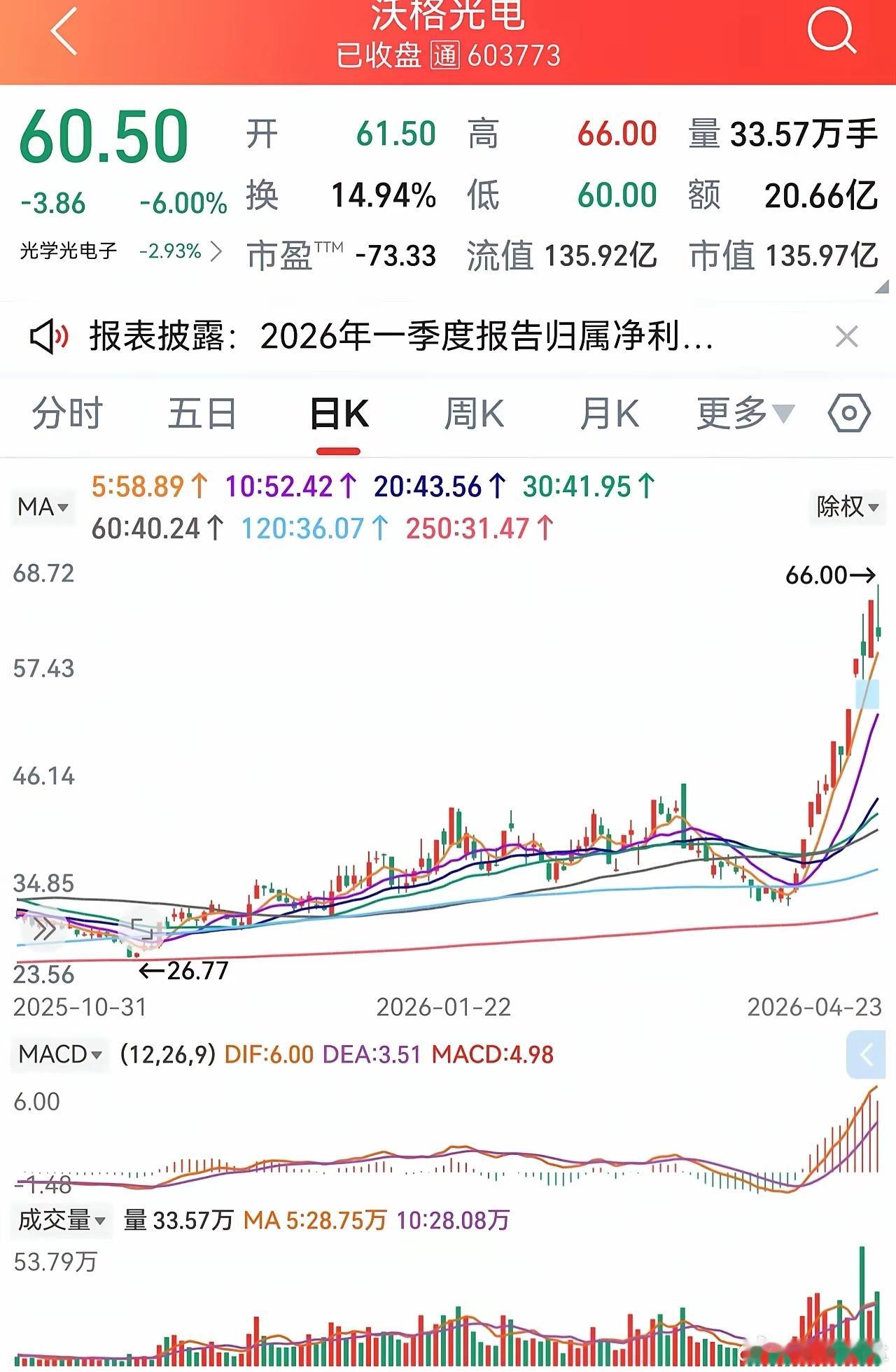Tap the double-arrow rewind icon on the chart
The image size is (896, 1372).
coord(43,929)
